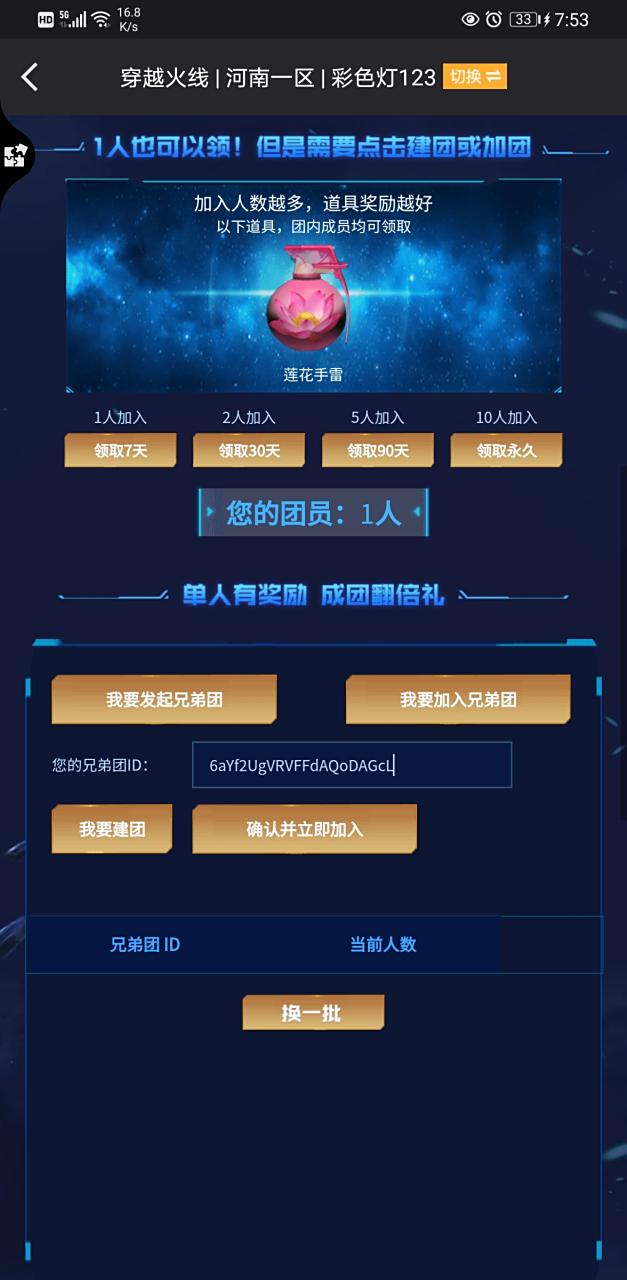Claim the 90-day reward (领取90天)
Viewport: 627px width, 1280px height.
pyautogui.click(x=377, y=450)
